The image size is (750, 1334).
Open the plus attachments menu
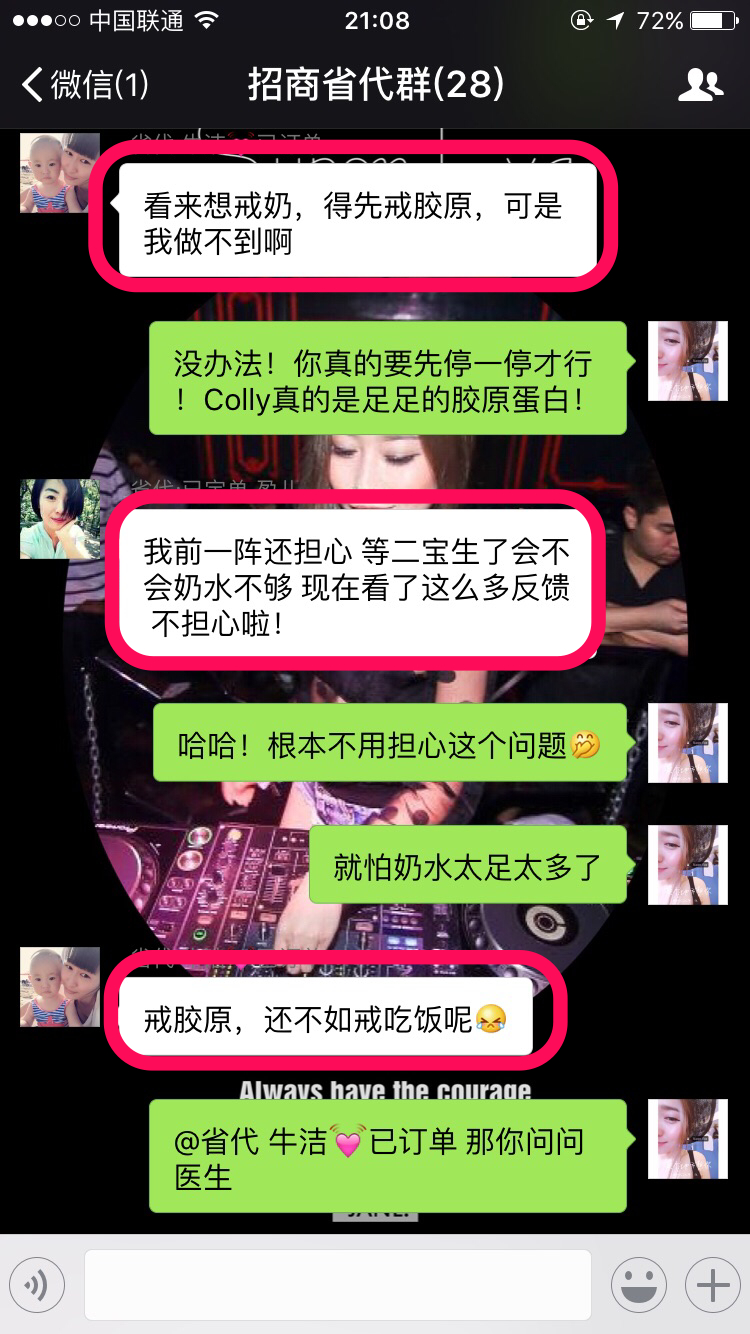tap(712, 1284)
